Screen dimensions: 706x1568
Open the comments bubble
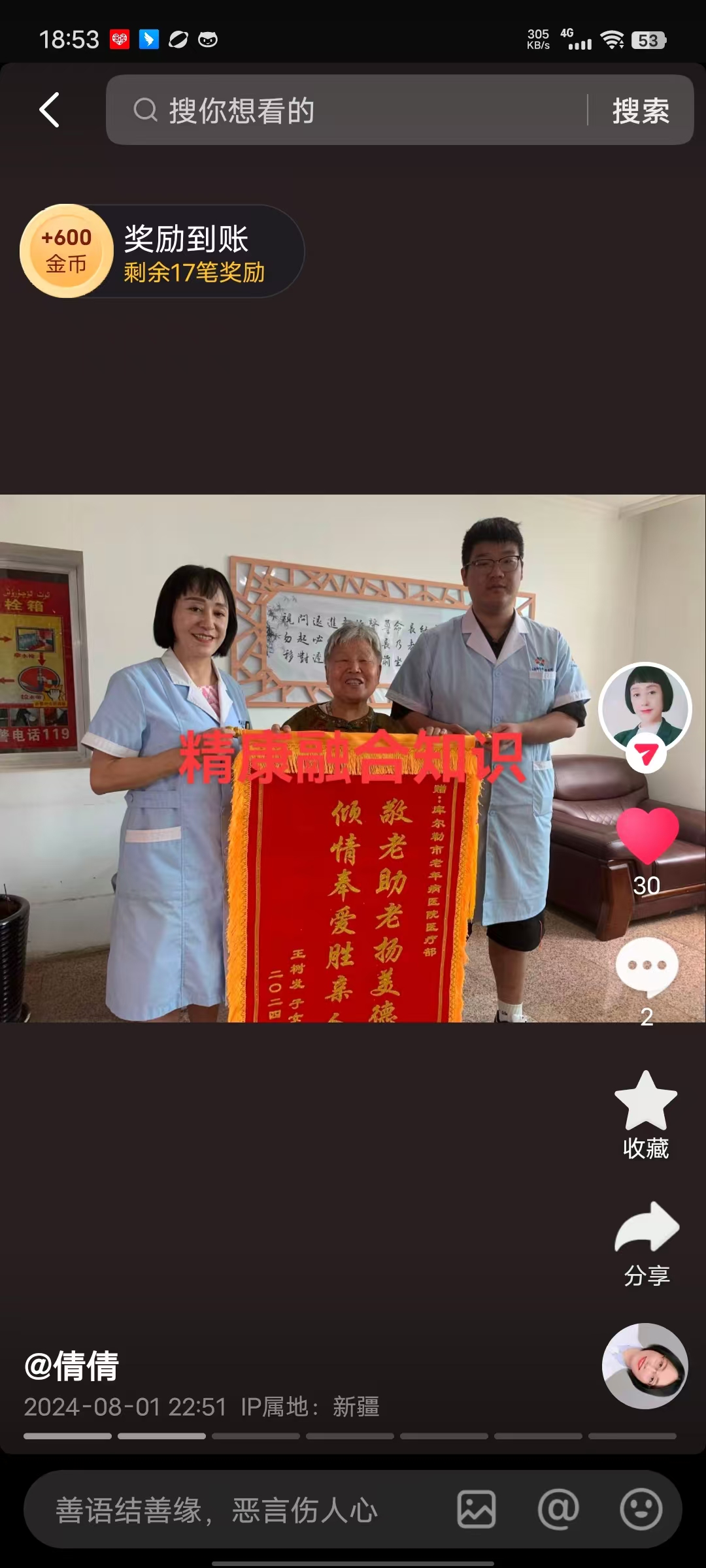point(647,966)
